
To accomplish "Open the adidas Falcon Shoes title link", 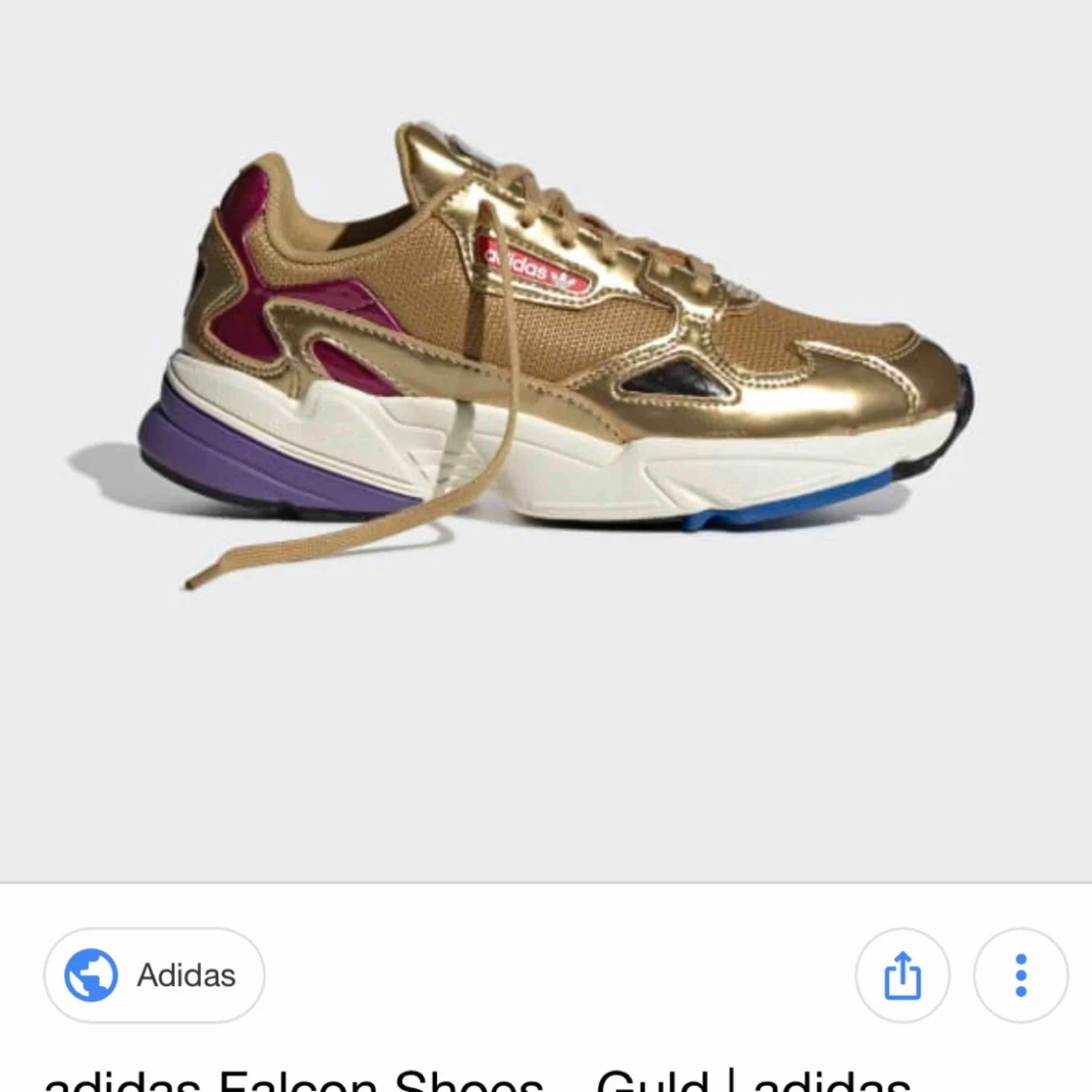I will (x=476, y=1079).
